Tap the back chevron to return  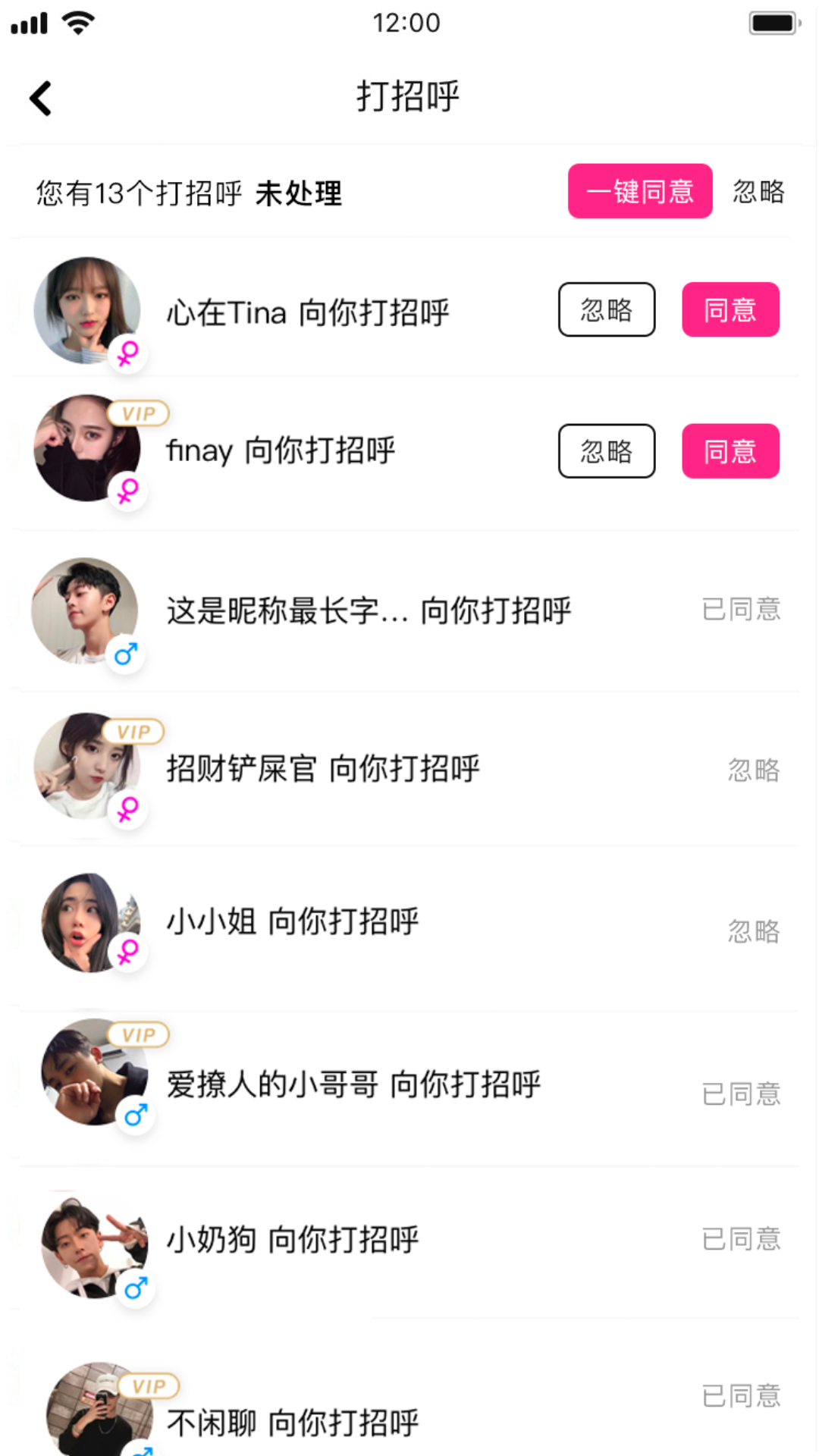click(41, 98)
